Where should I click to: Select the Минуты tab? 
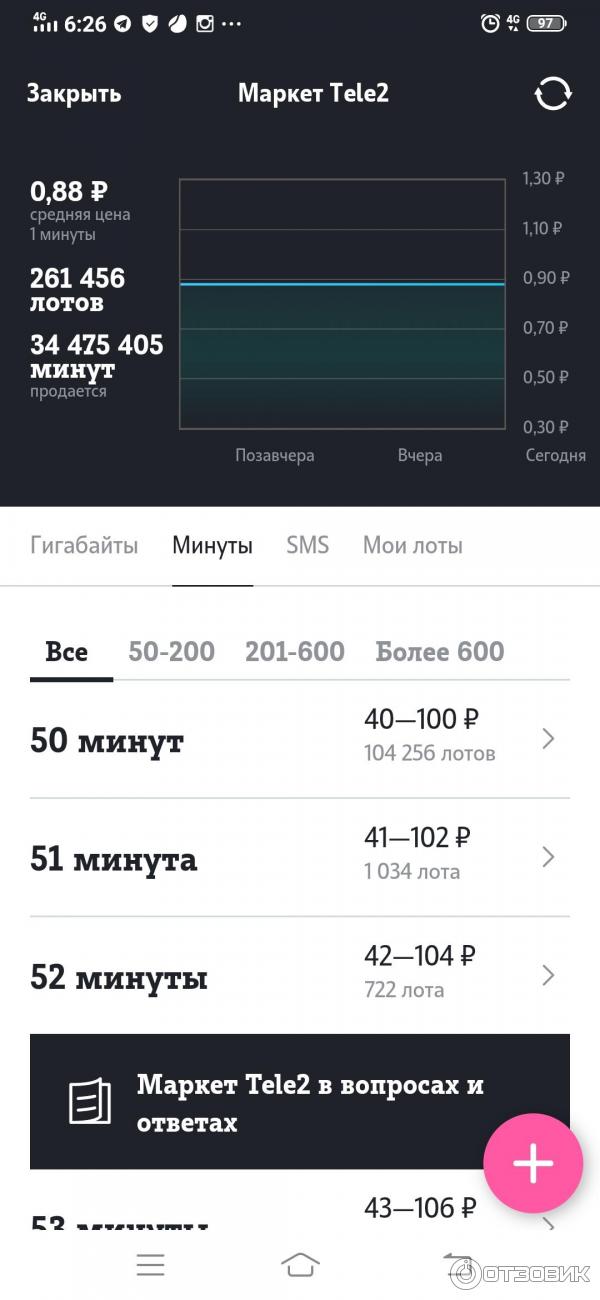tap(212, 546)
